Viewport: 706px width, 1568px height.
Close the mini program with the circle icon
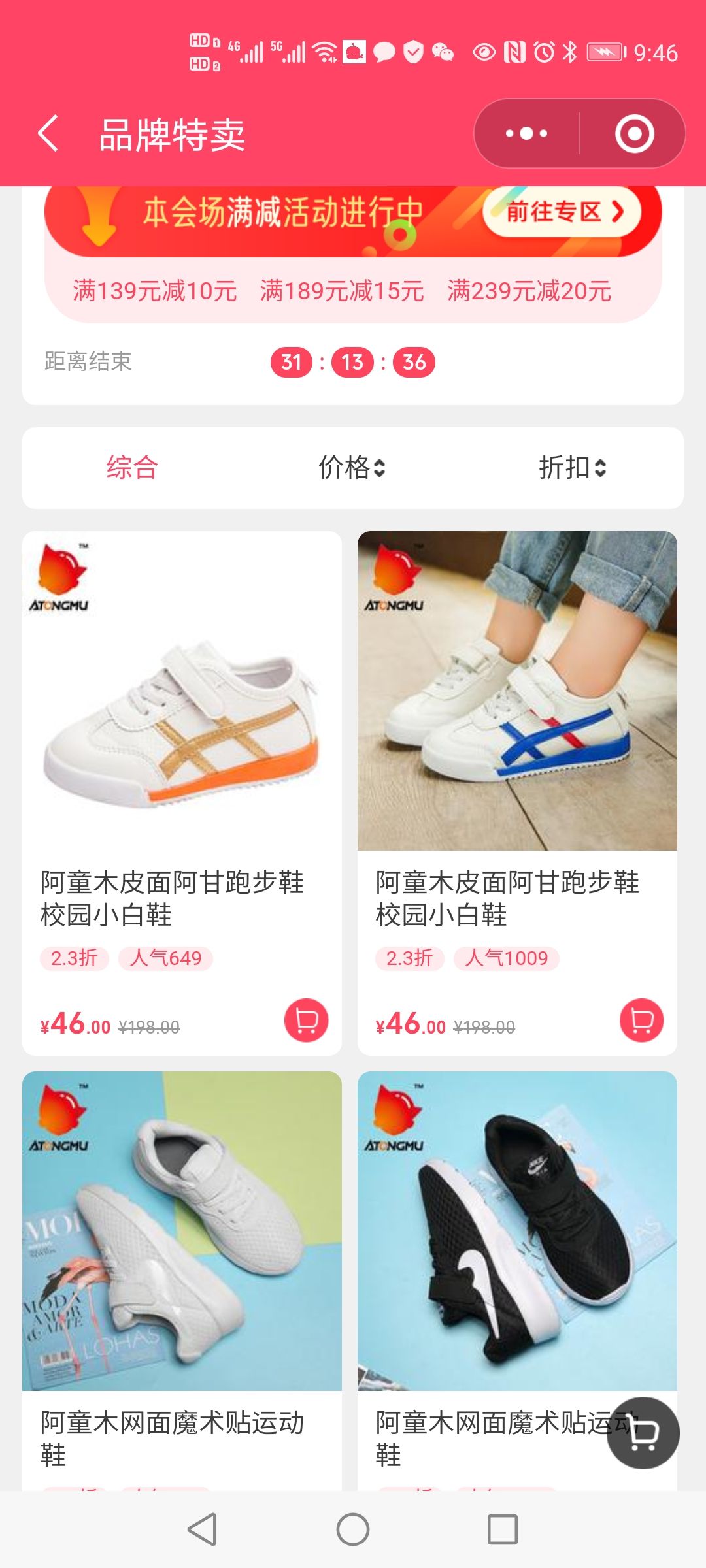coord(634,134)
